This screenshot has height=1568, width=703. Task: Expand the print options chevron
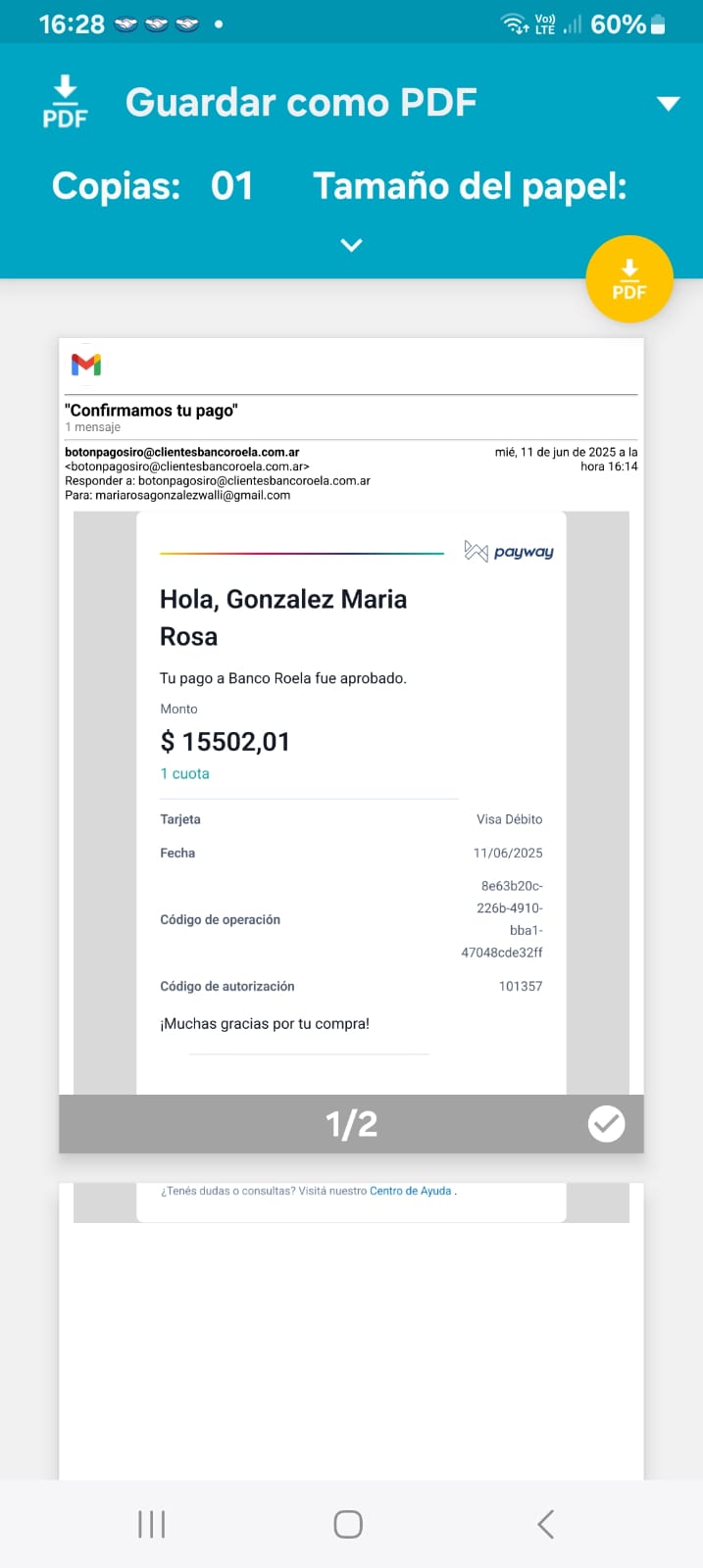pos(351,244)
